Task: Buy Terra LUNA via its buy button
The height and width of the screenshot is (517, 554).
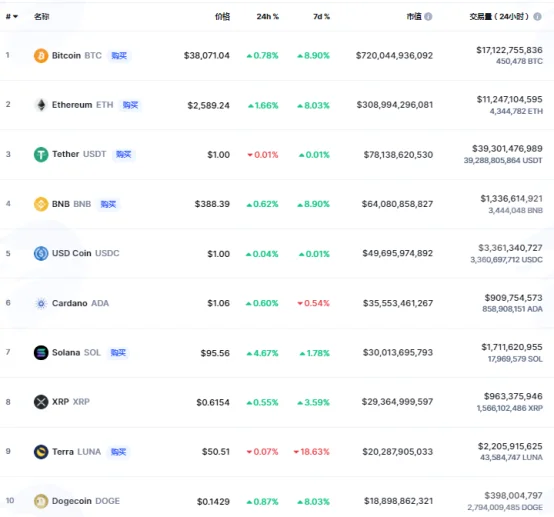Action: pos(118,452)
